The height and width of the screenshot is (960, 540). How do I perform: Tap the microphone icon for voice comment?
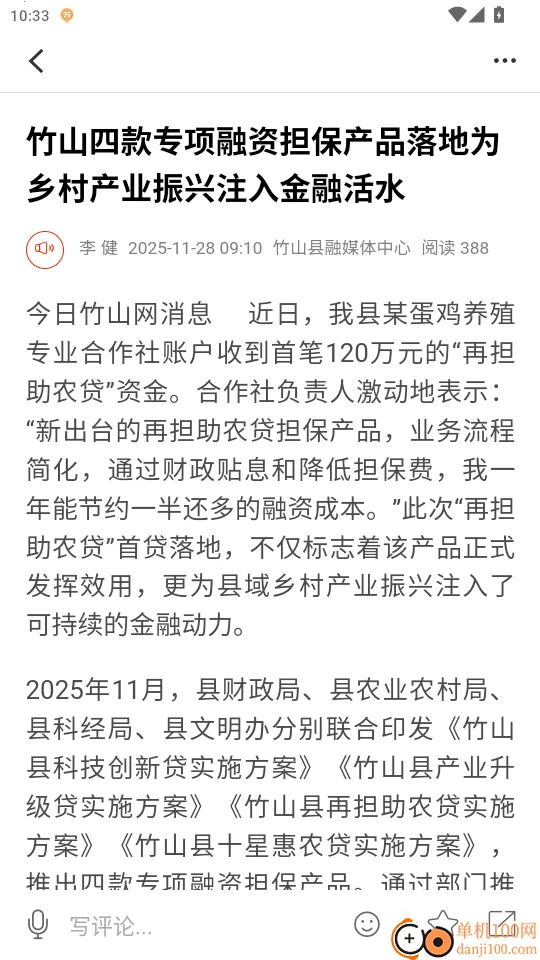pos(38,924)
